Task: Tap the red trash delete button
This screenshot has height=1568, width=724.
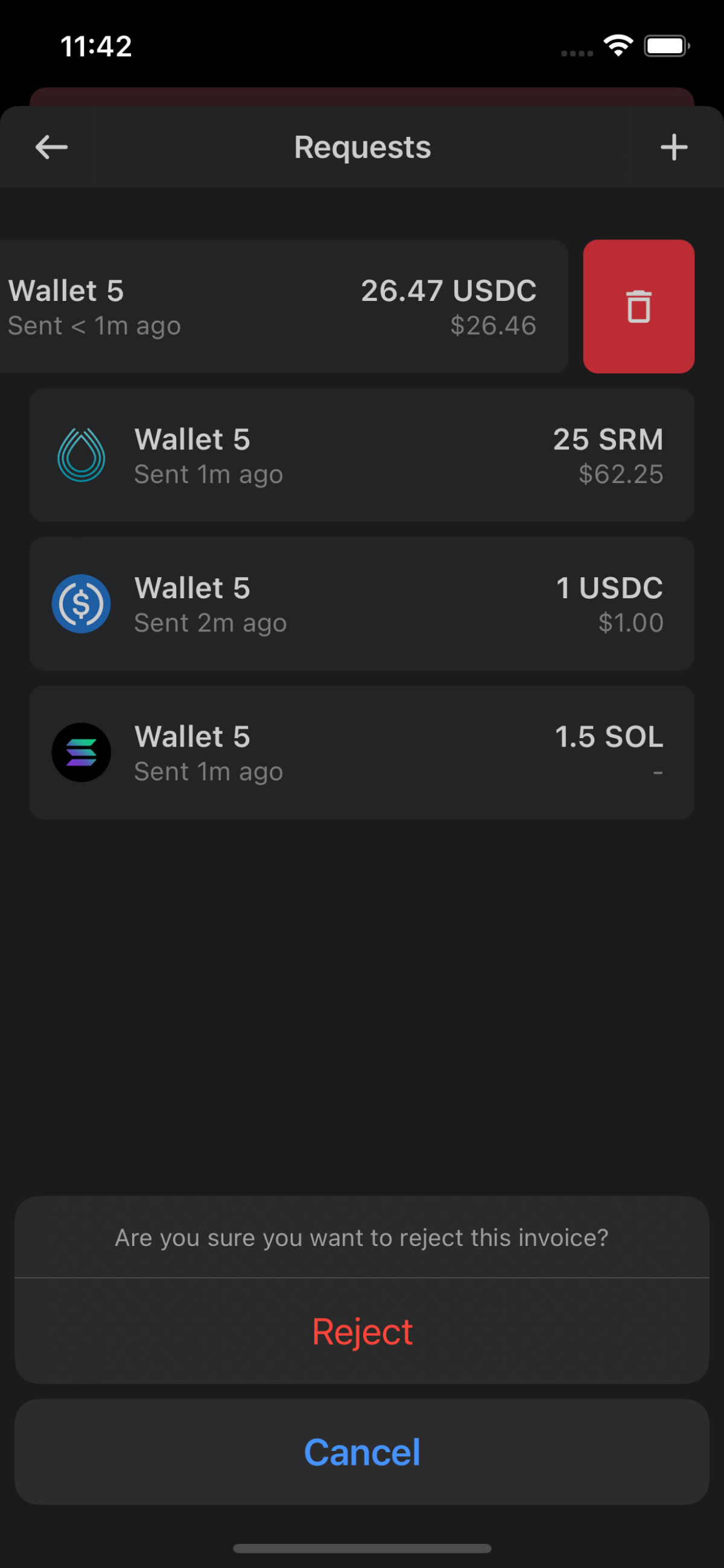Action: 638,306
